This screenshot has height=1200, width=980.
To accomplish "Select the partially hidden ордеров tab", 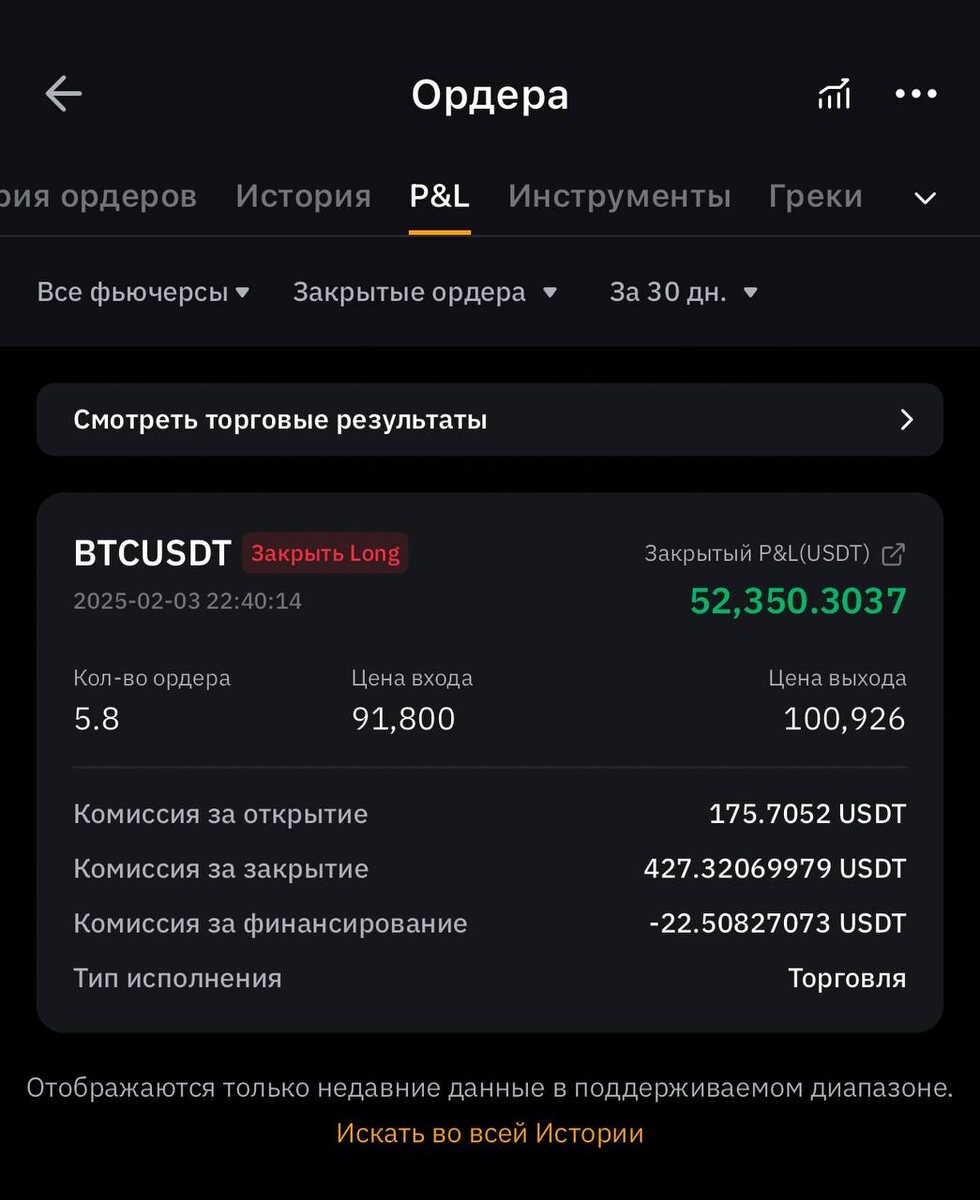I will pyautogui.click(x=98, y=196).
